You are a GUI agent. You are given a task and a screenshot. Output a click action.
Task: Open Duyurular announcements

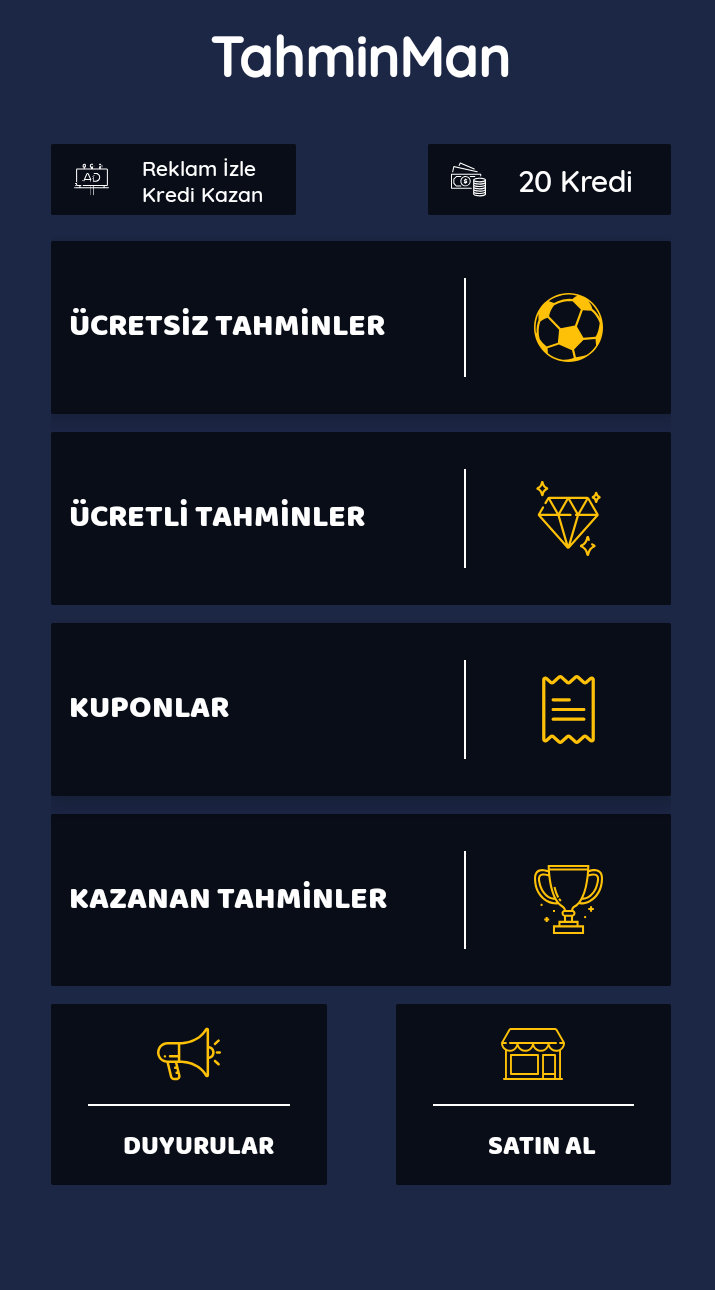(x=189, y=1094)
